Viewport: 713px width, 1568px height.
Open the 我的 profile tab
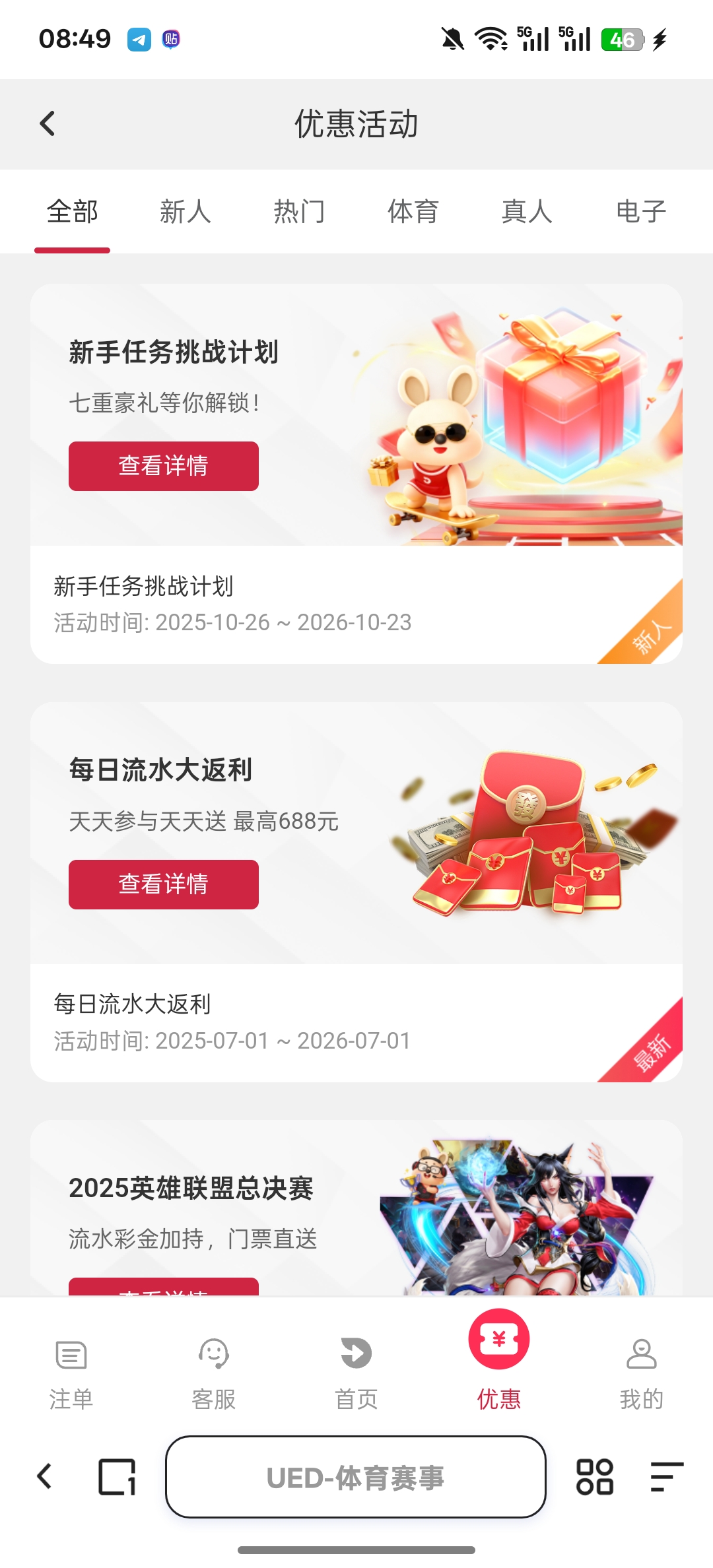point(641,1373)
